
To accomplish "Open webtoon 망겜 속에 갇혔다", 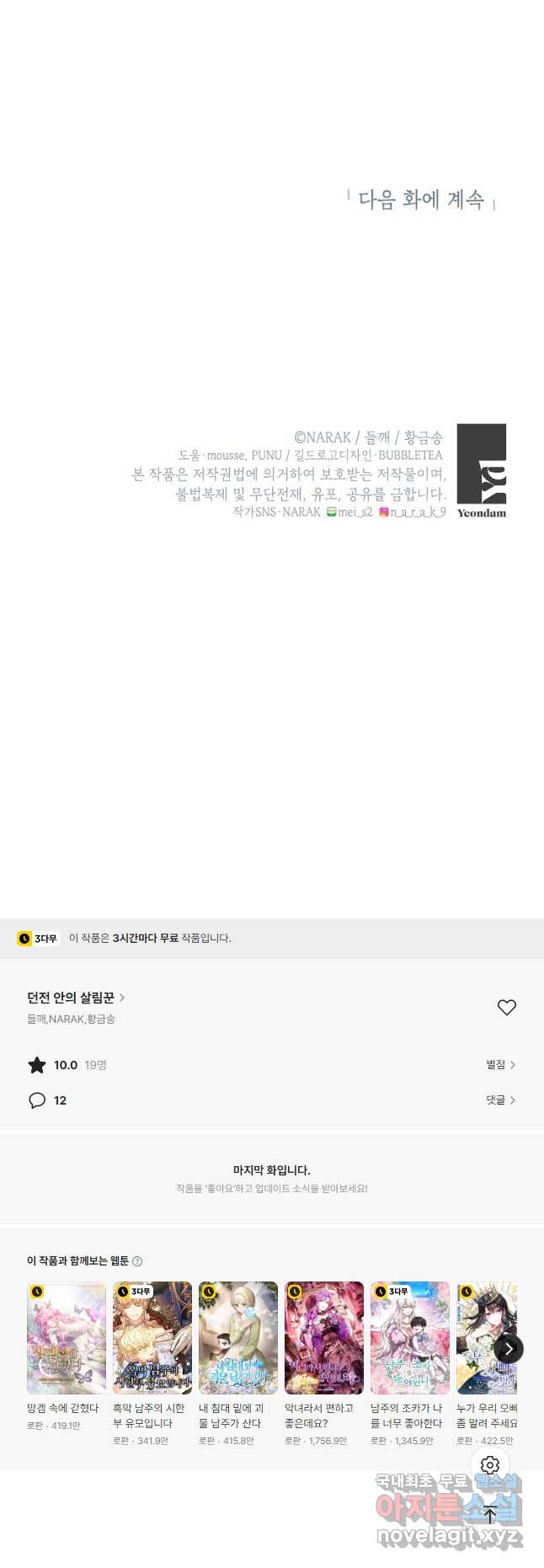I will pos(66,1338).
